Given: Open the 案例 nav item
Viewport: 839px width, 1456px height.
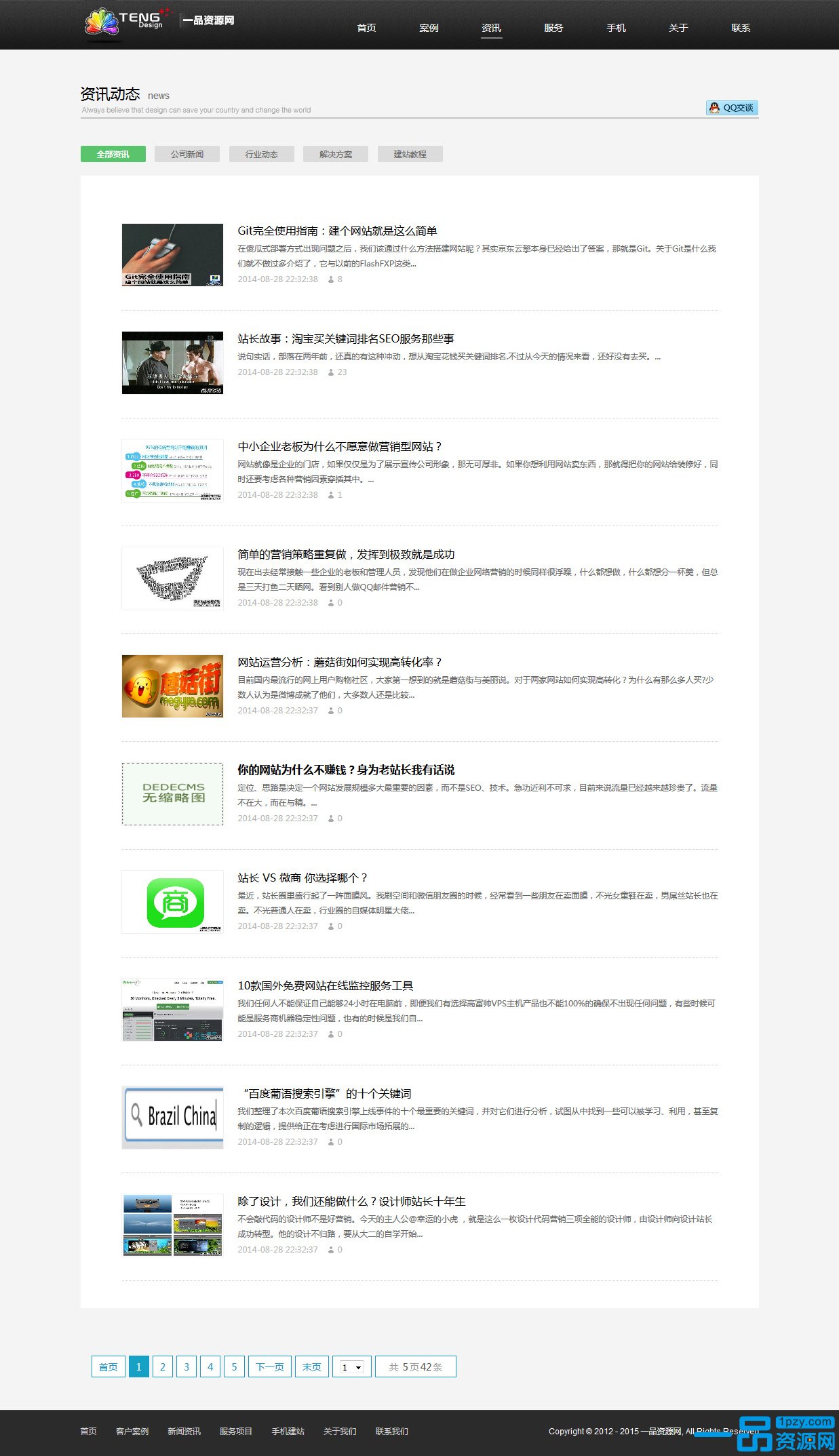Looking at the screenshot, I should tap(429, 28).
